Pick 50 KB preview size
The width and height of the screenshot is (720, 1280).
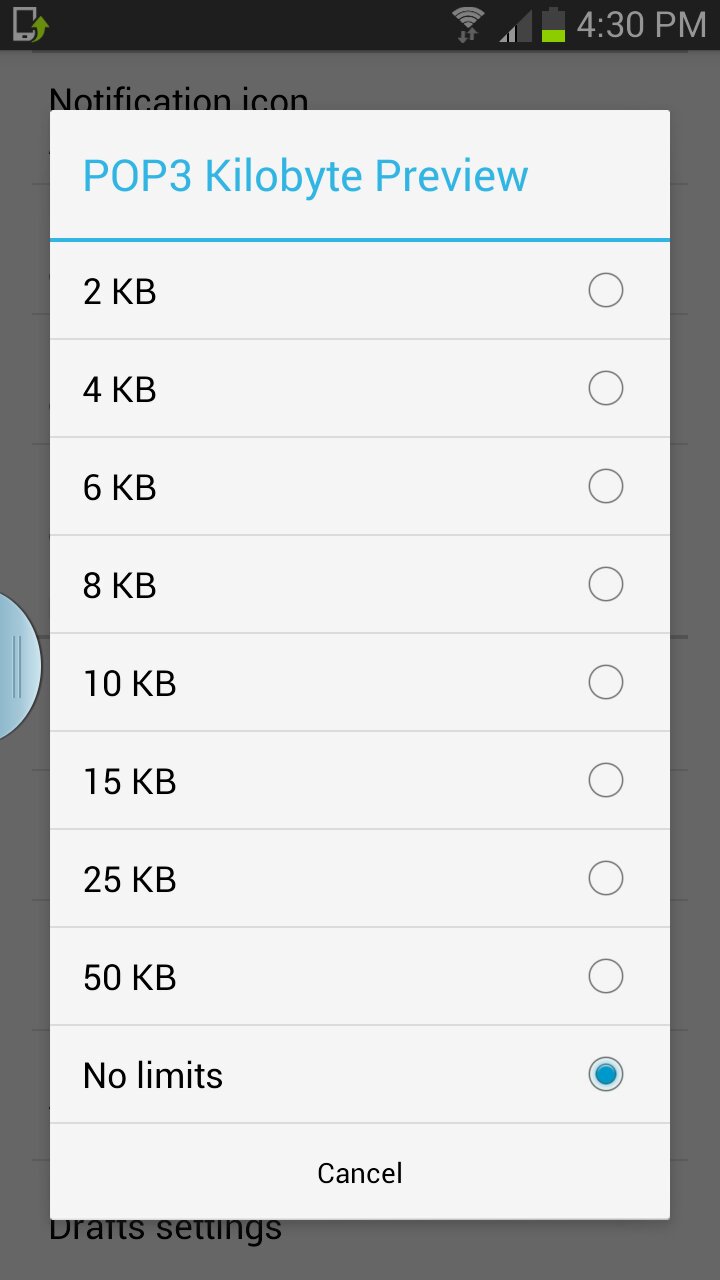(x=360, y=977)
